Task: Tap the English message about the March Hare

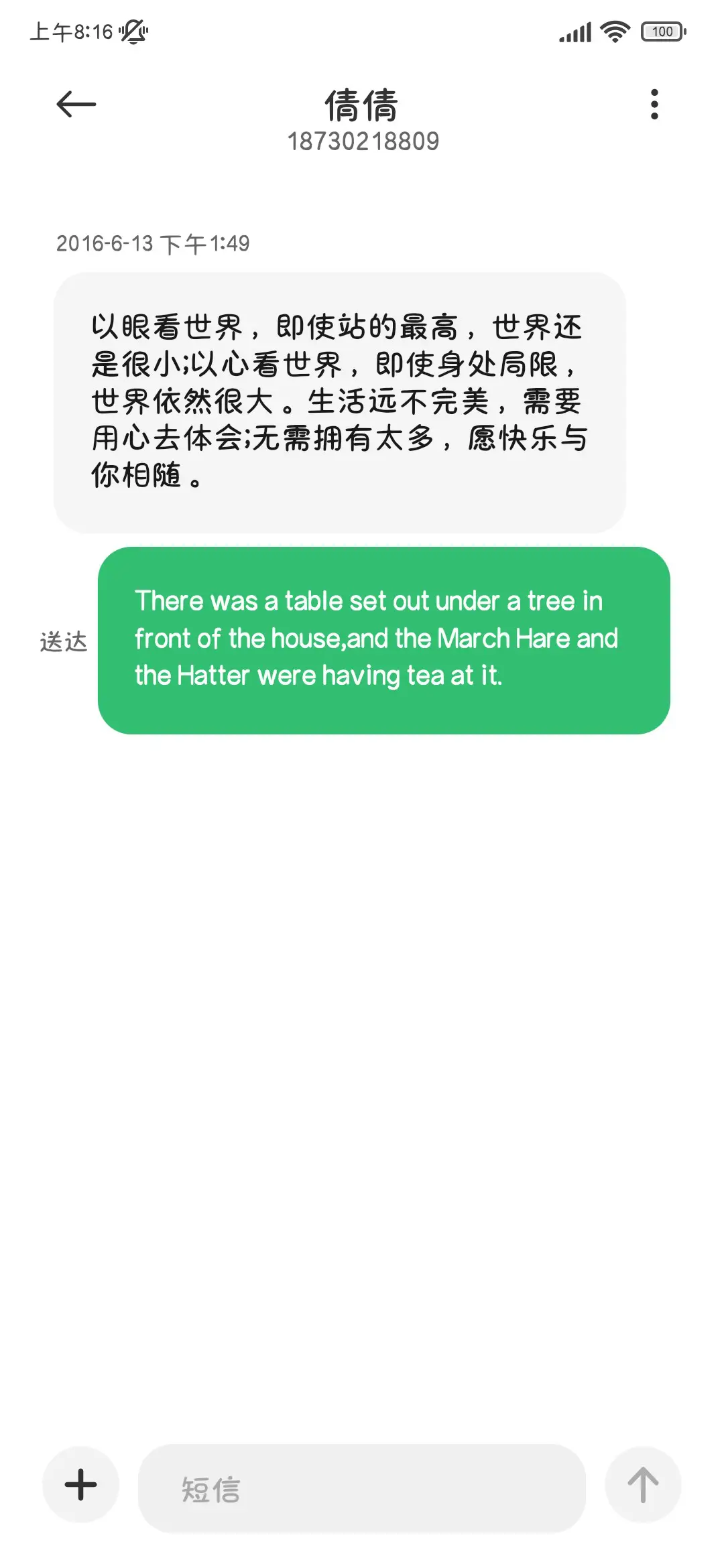Action: point(384,638)
